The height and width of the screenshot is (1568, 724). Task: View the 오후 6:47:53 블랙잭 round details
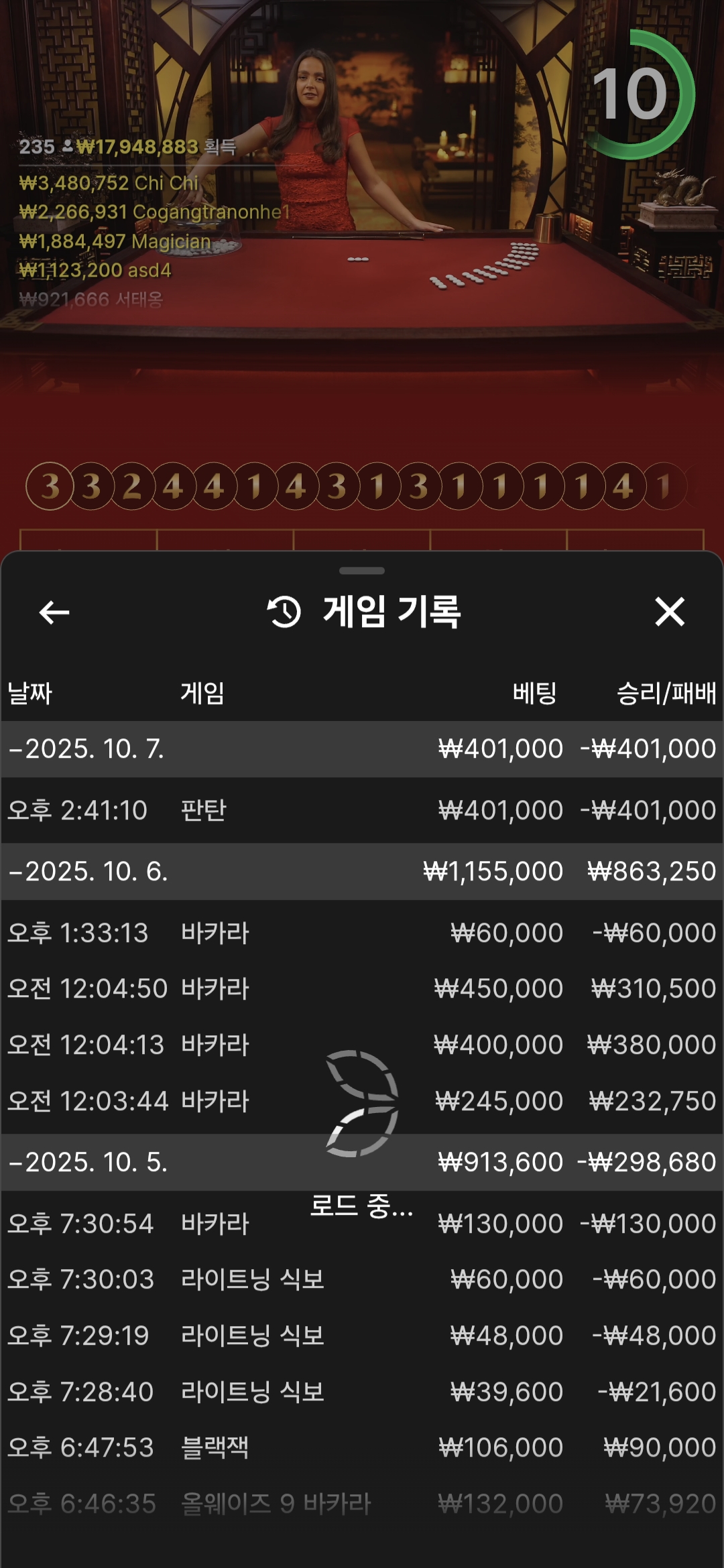(x=362, y=1447)
